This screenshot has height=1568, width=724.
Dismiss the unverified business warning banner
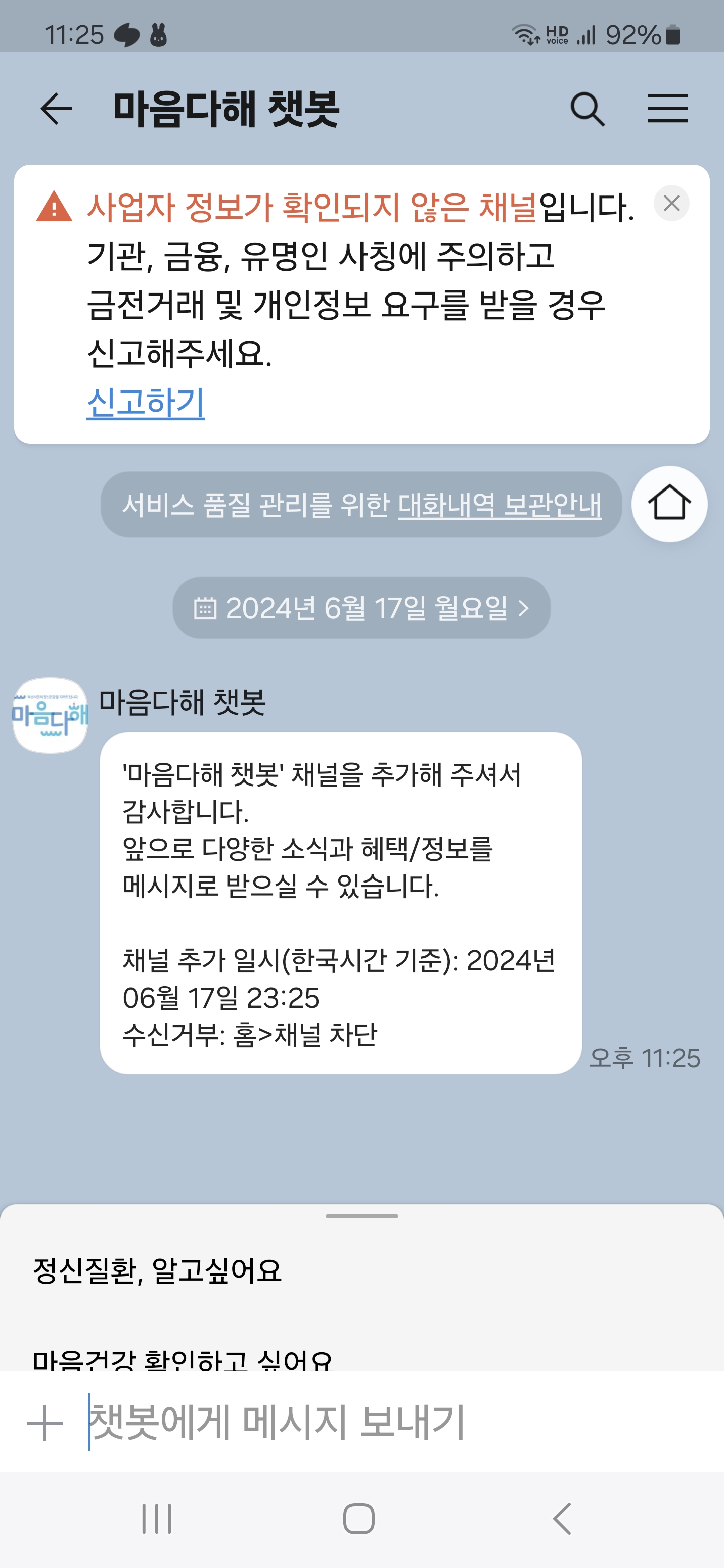pyautogui.click(x=671, y=204)
